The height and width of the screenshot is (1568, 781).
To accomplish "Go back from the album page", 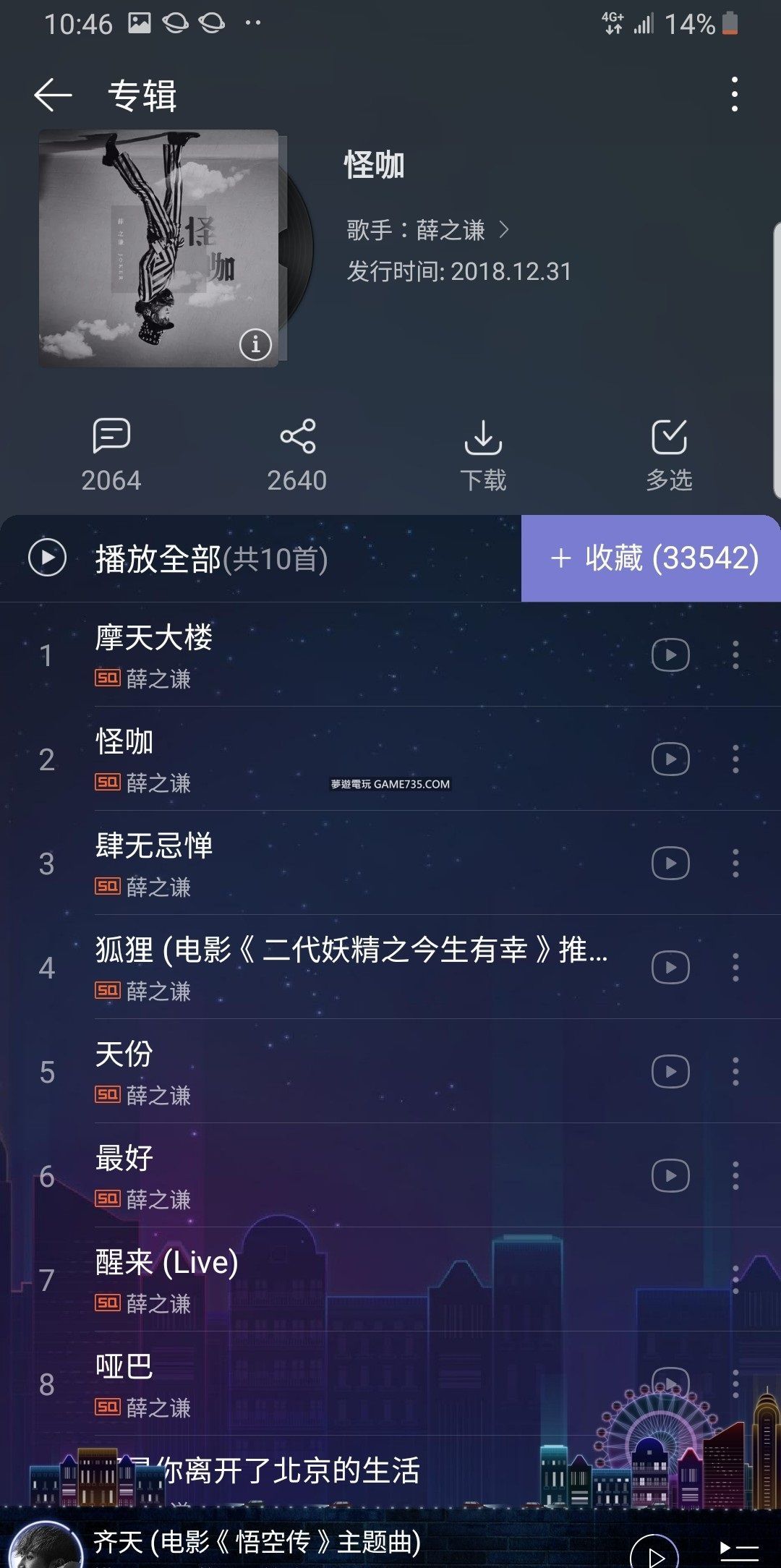I will (x=53, y=95).
